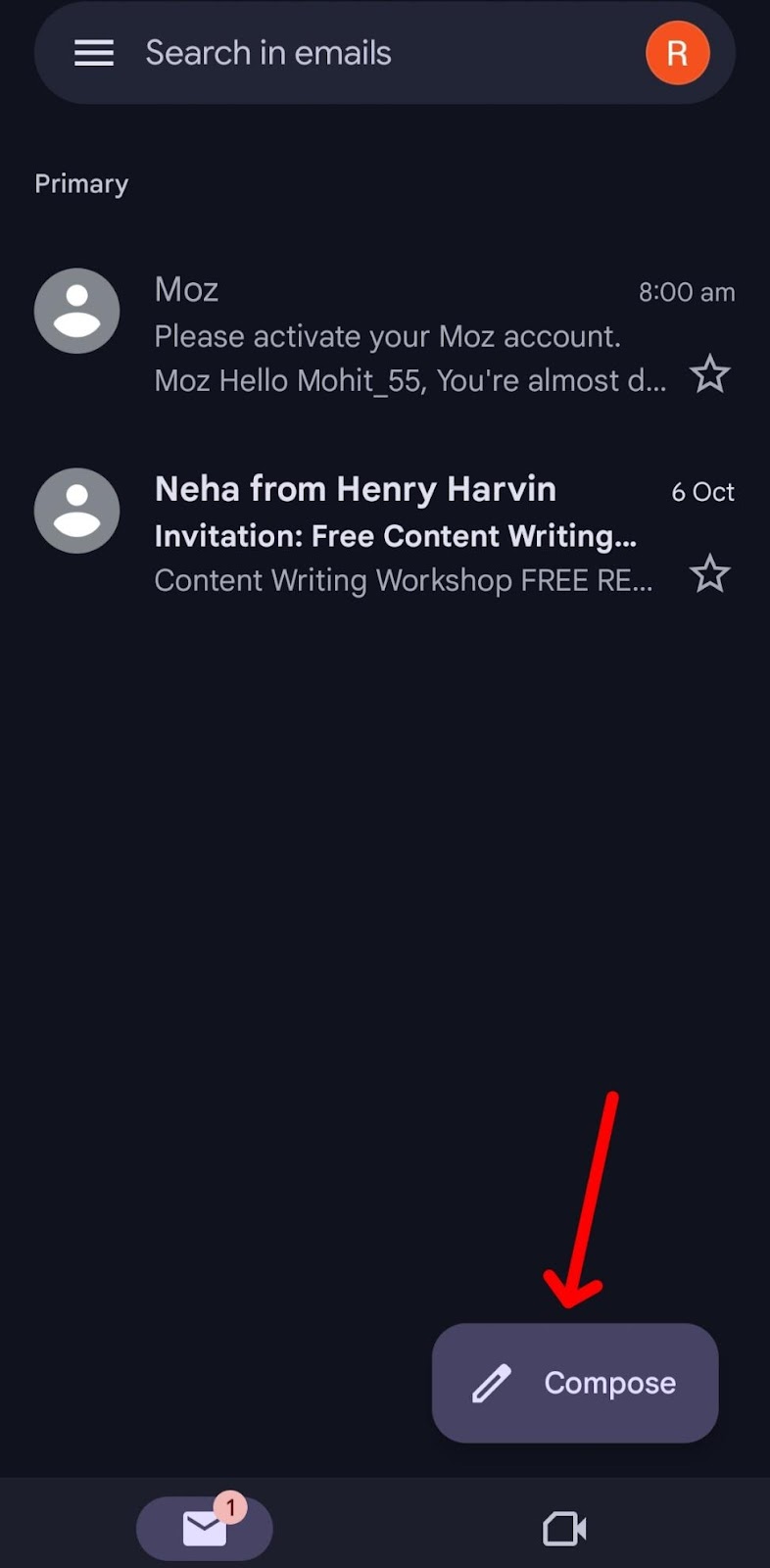This screenshot has height=1568, width=770.
Task: Switch to the Meet video tab
Action: [564, 1528]
